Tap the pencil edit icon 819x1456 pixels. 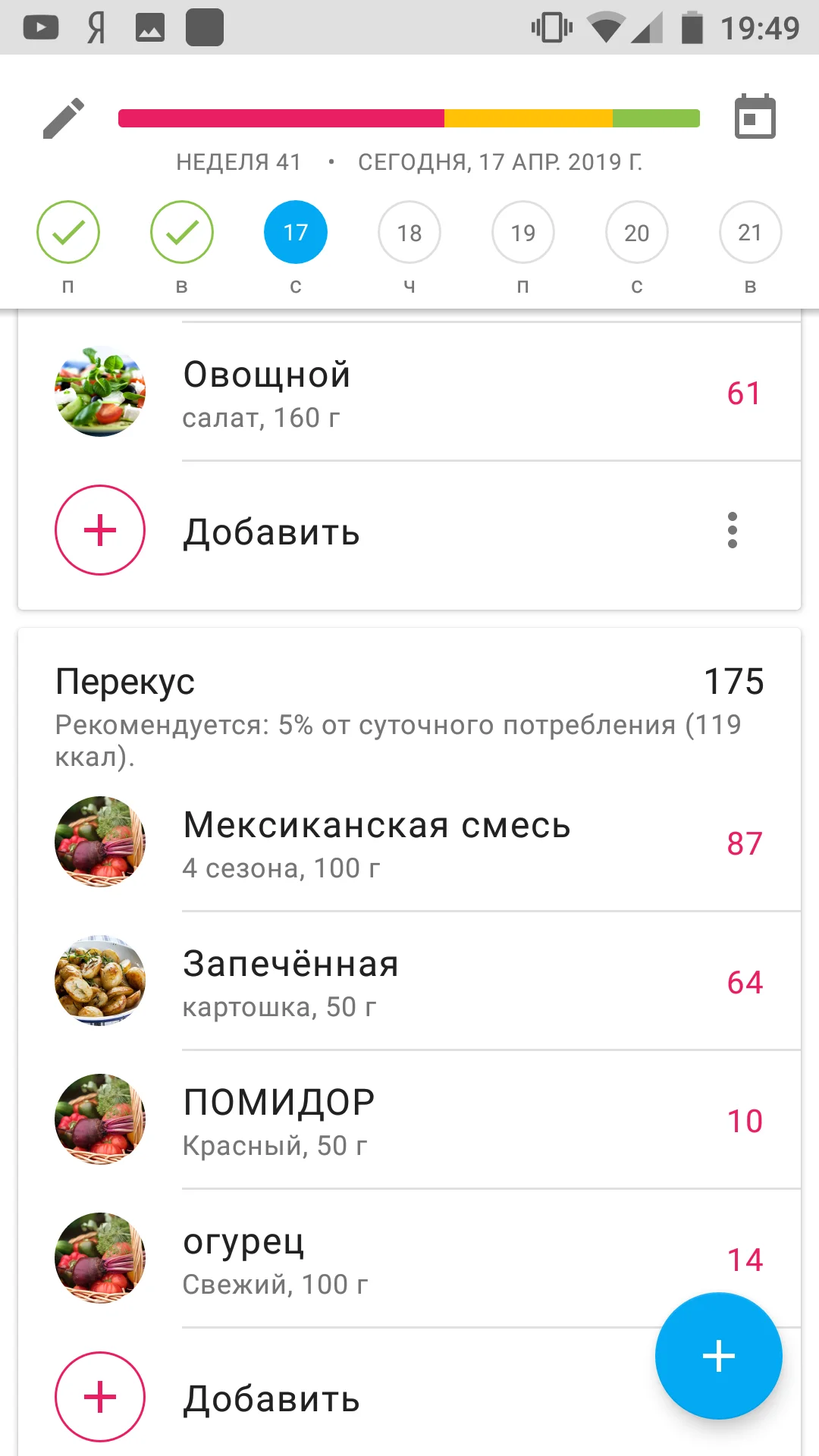pyautogui.click(x=64, y=118)
